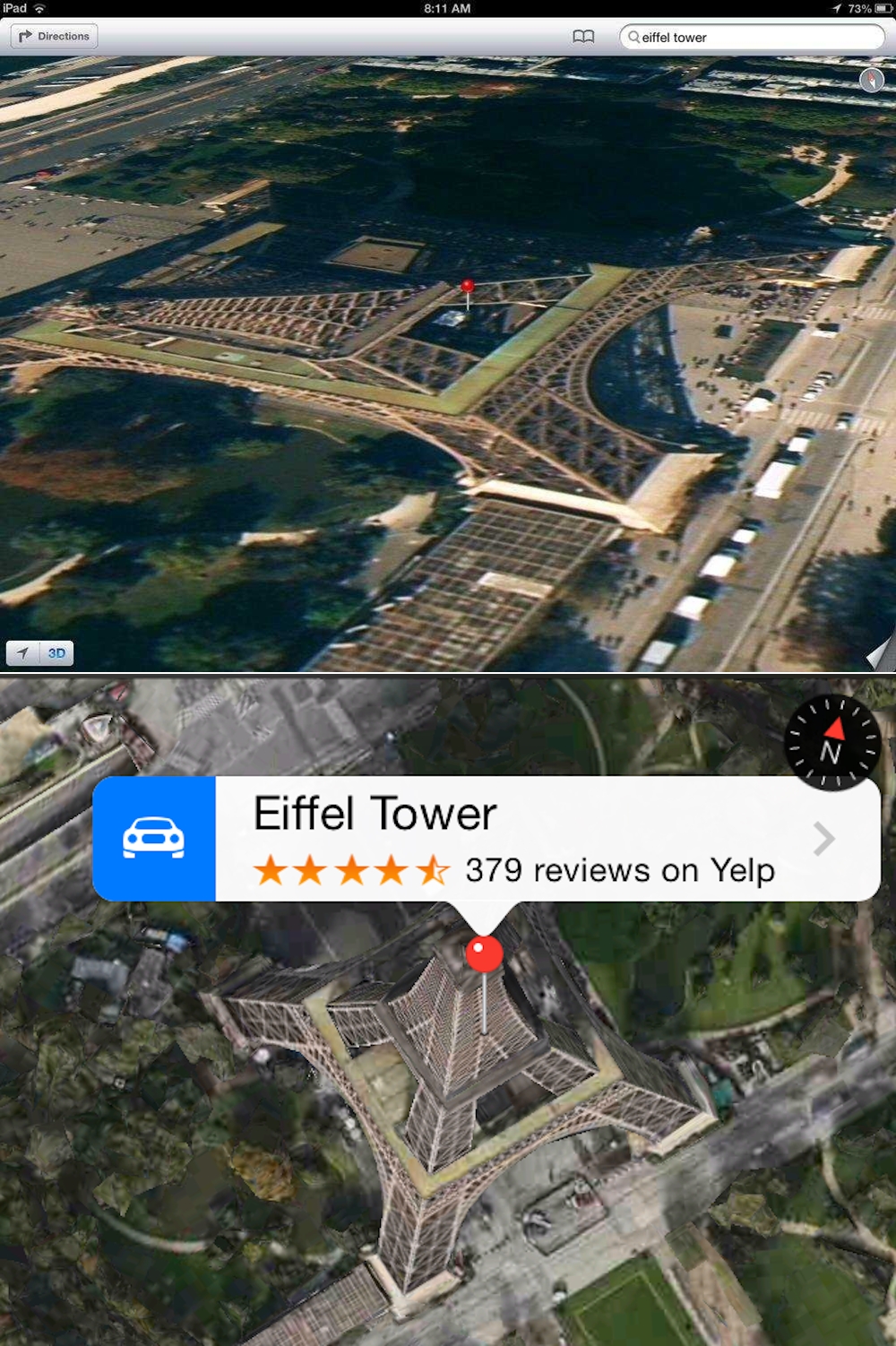Screen dimensions: 896x1346
Task: Toggle the 3D view button
Action: (56, 653)
